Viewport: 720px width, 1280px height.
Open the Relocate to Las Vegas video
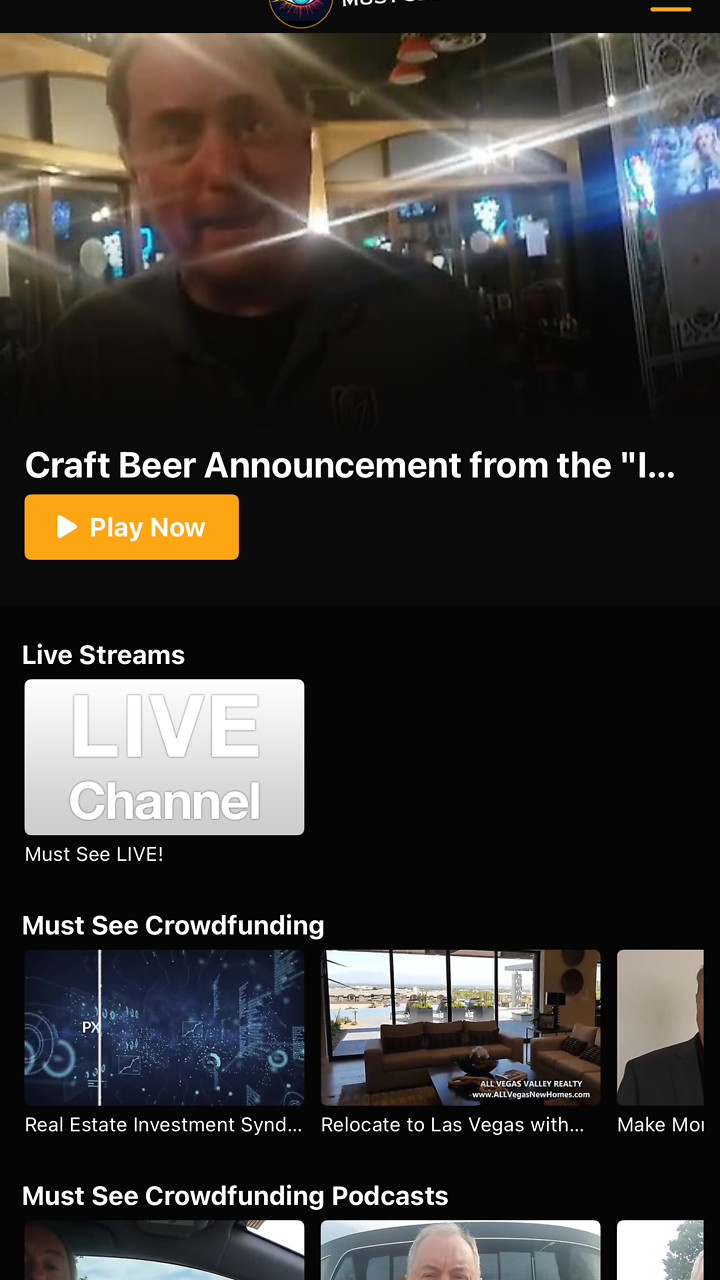point(460,1027)
